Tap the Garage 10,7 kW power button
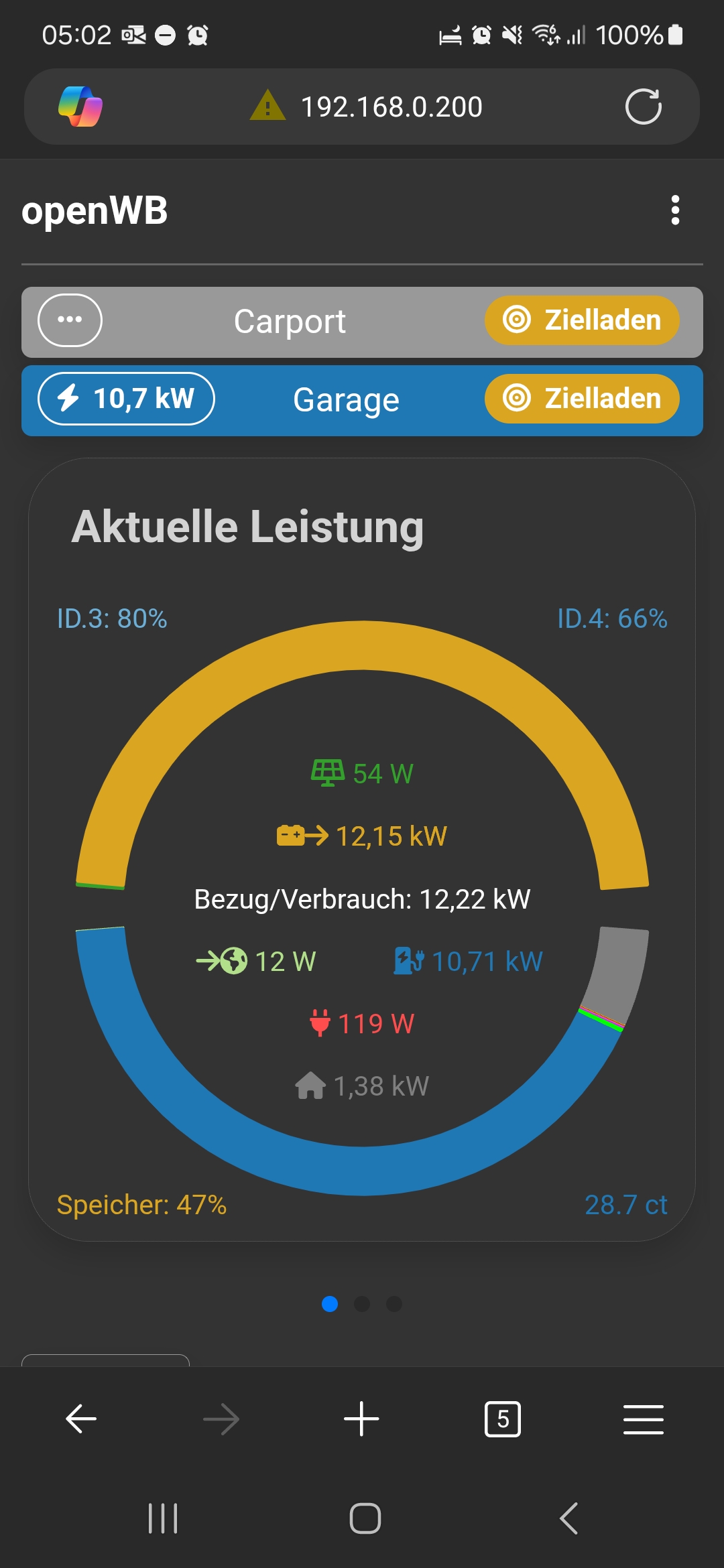 click(x=126, y=399)
